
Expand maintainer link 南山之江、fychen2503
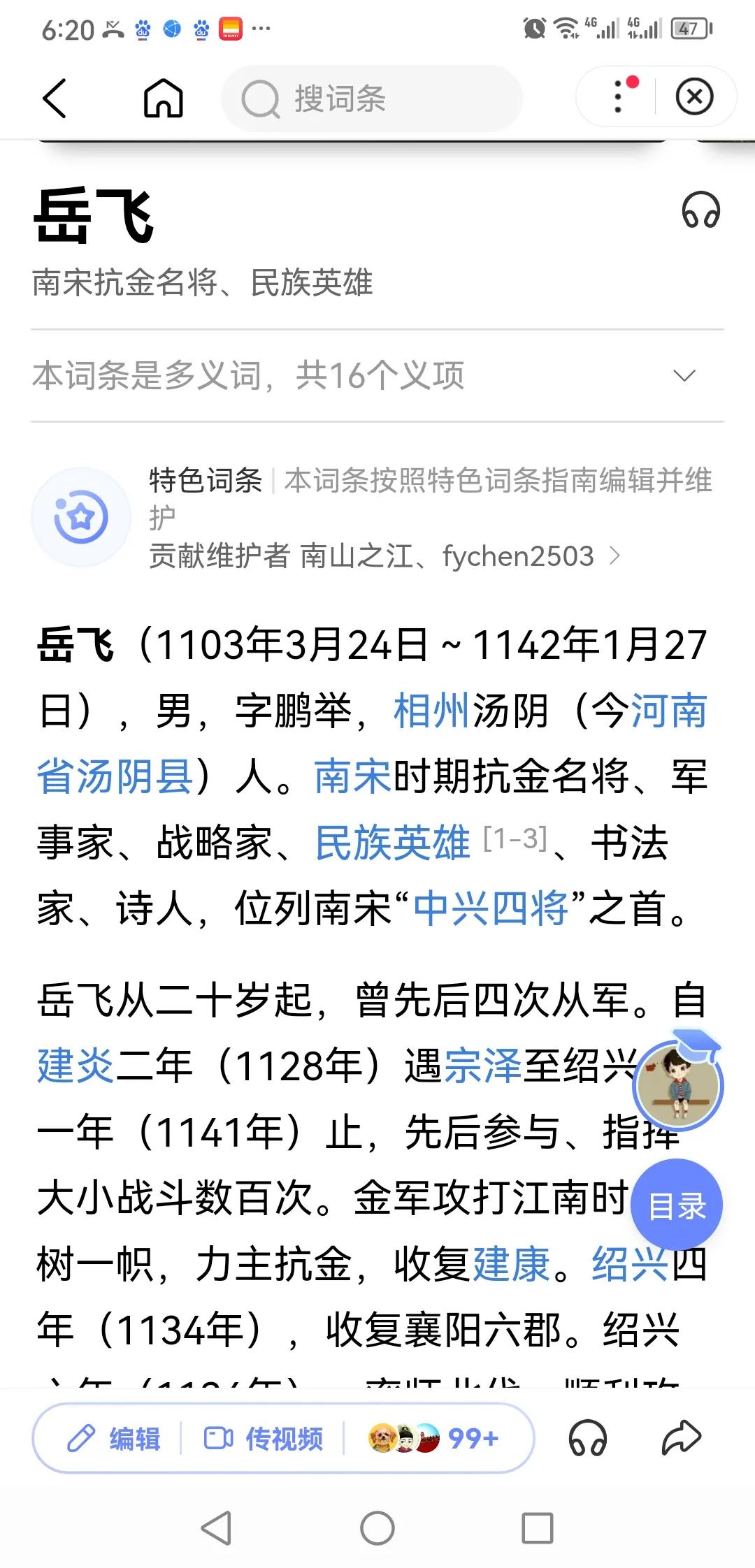pos(447,557)
